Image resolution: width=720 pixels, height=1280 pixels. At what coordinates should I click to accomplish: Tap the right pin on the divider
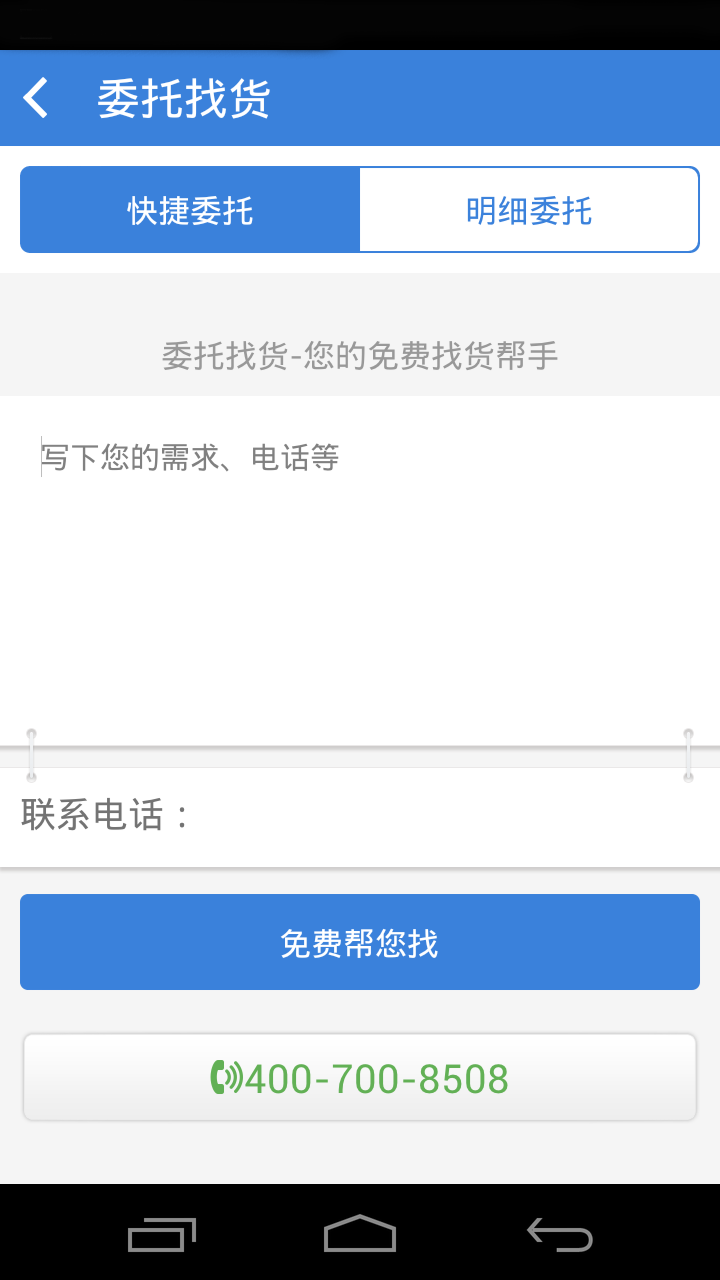688,757
